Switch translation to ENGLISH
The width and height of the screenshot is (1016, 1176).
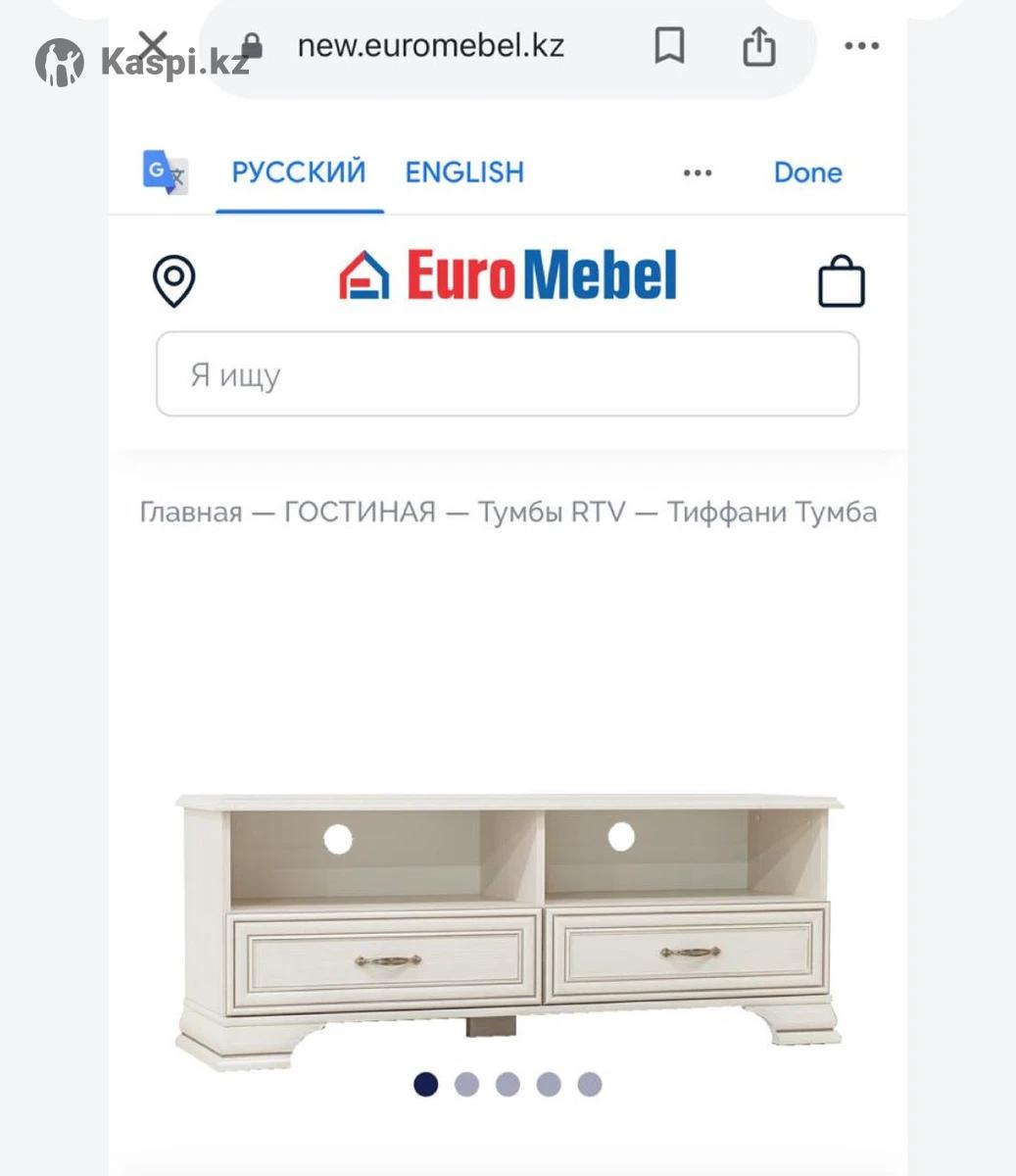pyautogui.click(x=464, y=172)
